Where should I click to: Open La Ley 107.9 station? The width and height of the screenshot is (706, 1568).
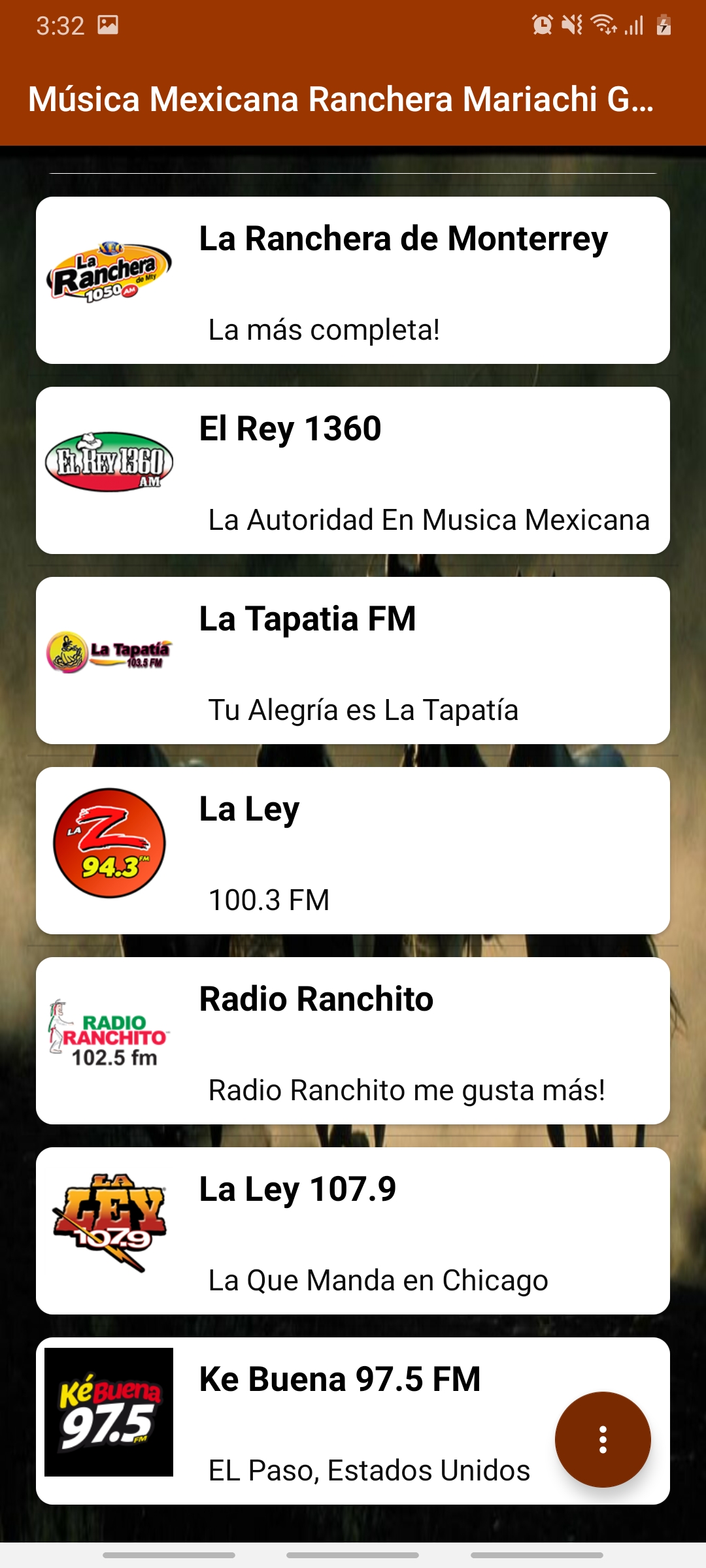[x=353, y=1231]
